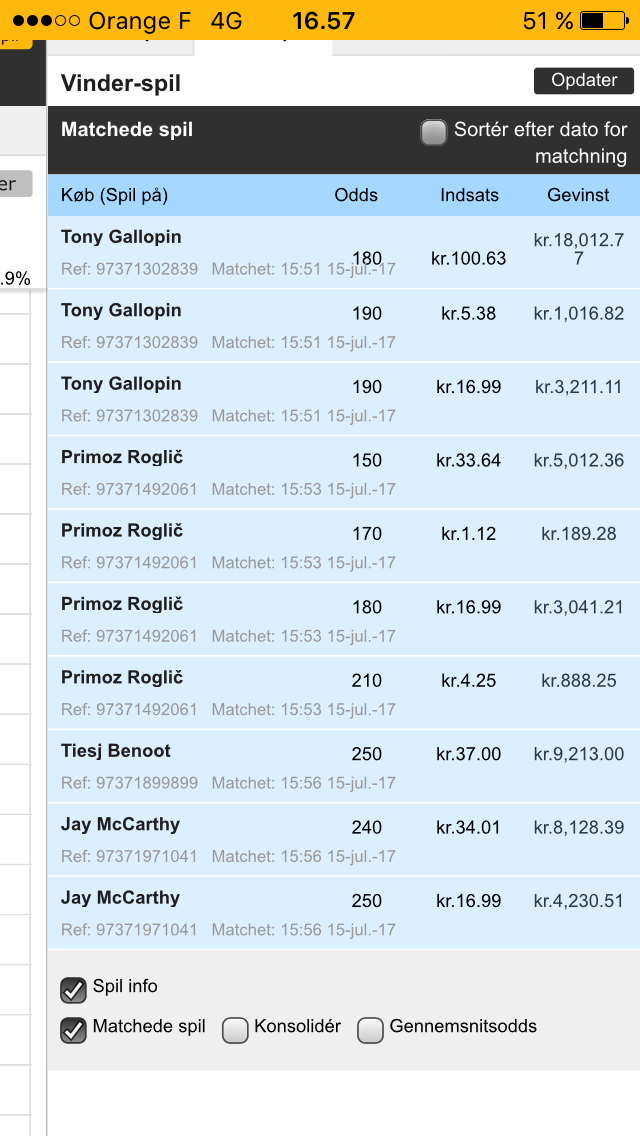Tick the Konsolidér checkbox

coord(235,1030)
